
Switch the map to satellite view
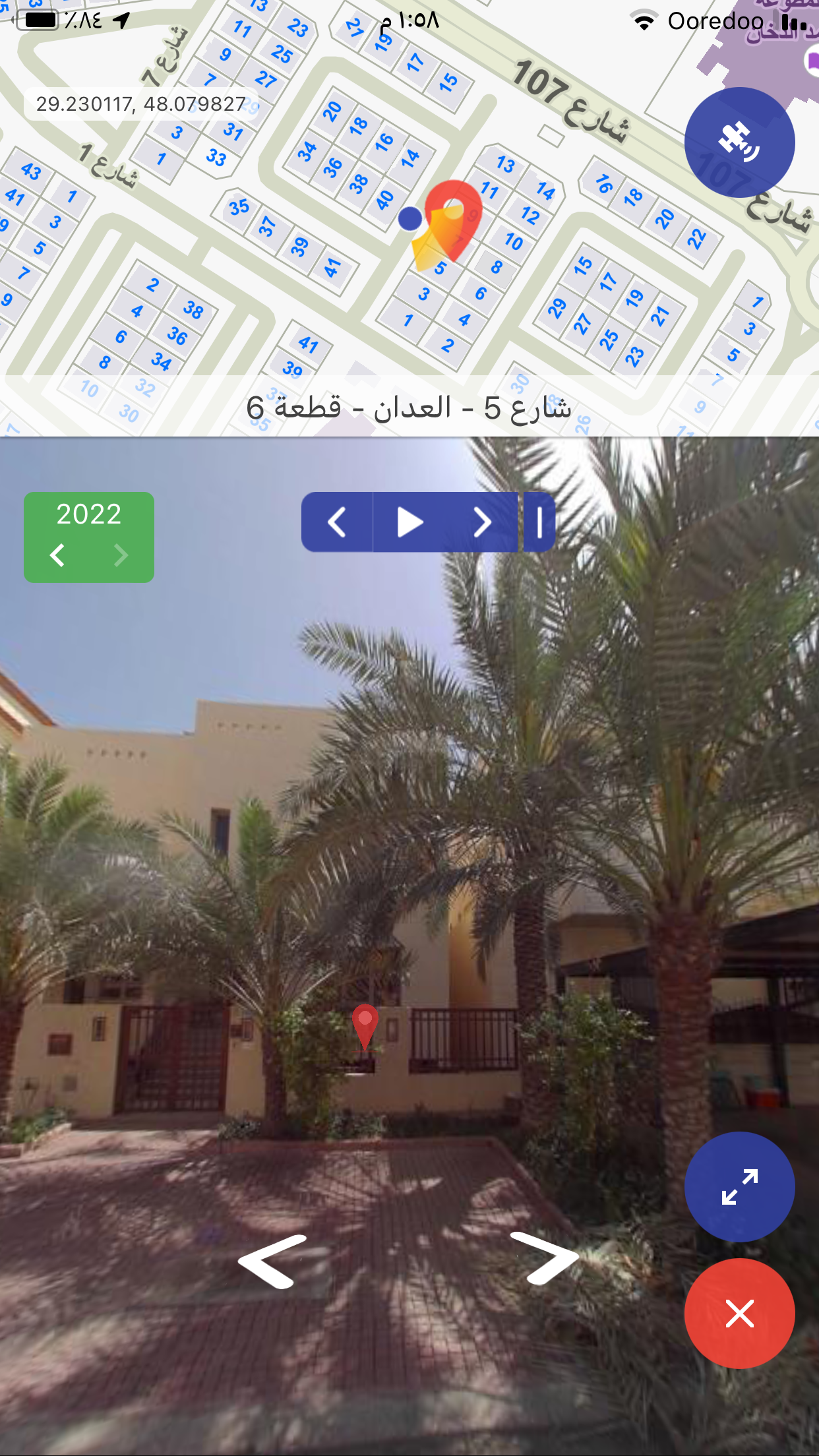[739, 142]
